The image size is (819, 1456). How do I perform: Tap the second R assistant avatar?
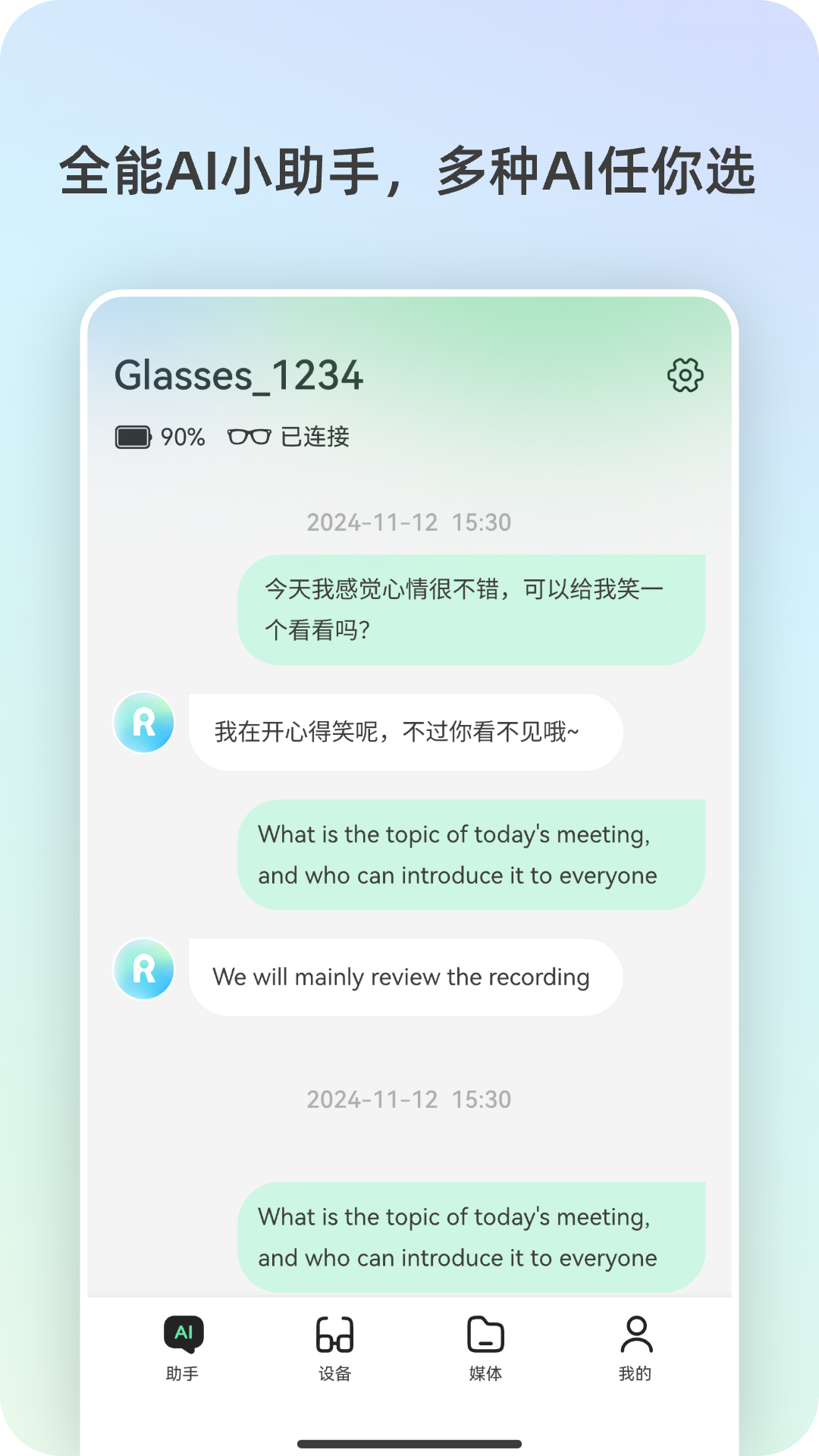(143, 969)
